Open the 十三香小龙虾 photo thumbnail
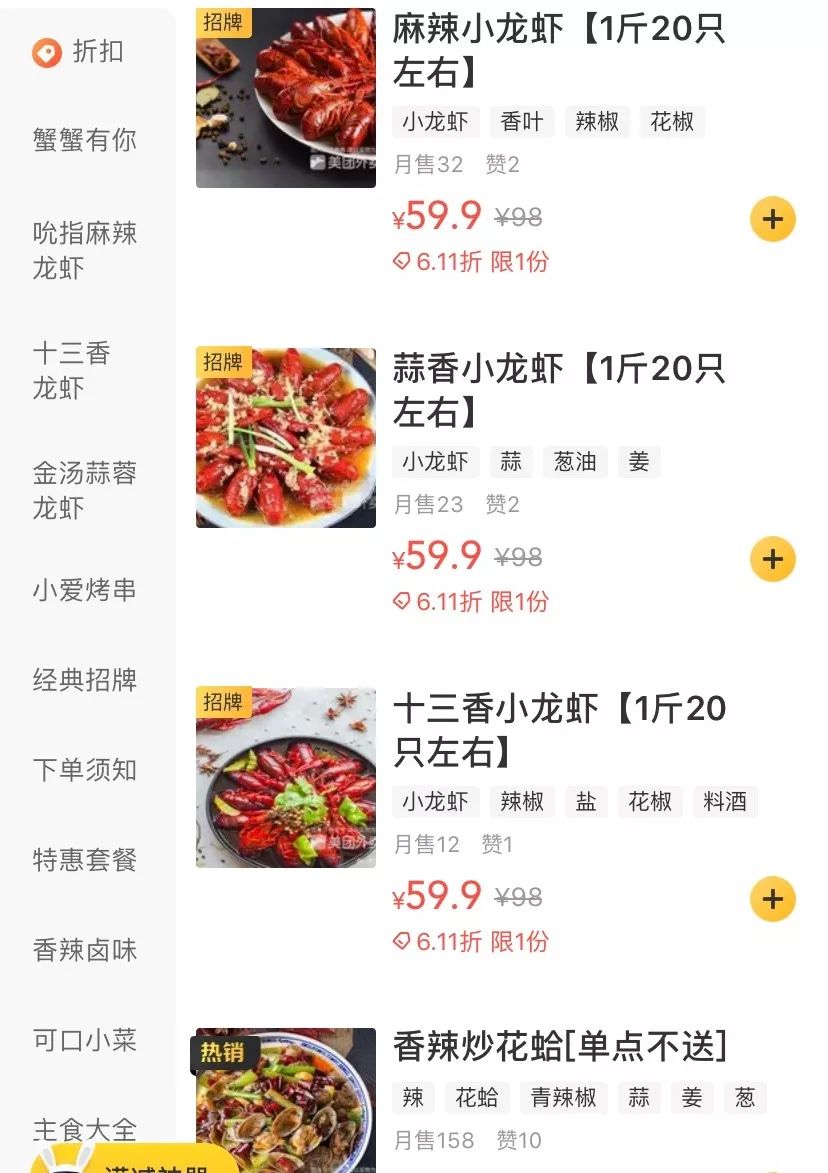 [x=286, y=777]
